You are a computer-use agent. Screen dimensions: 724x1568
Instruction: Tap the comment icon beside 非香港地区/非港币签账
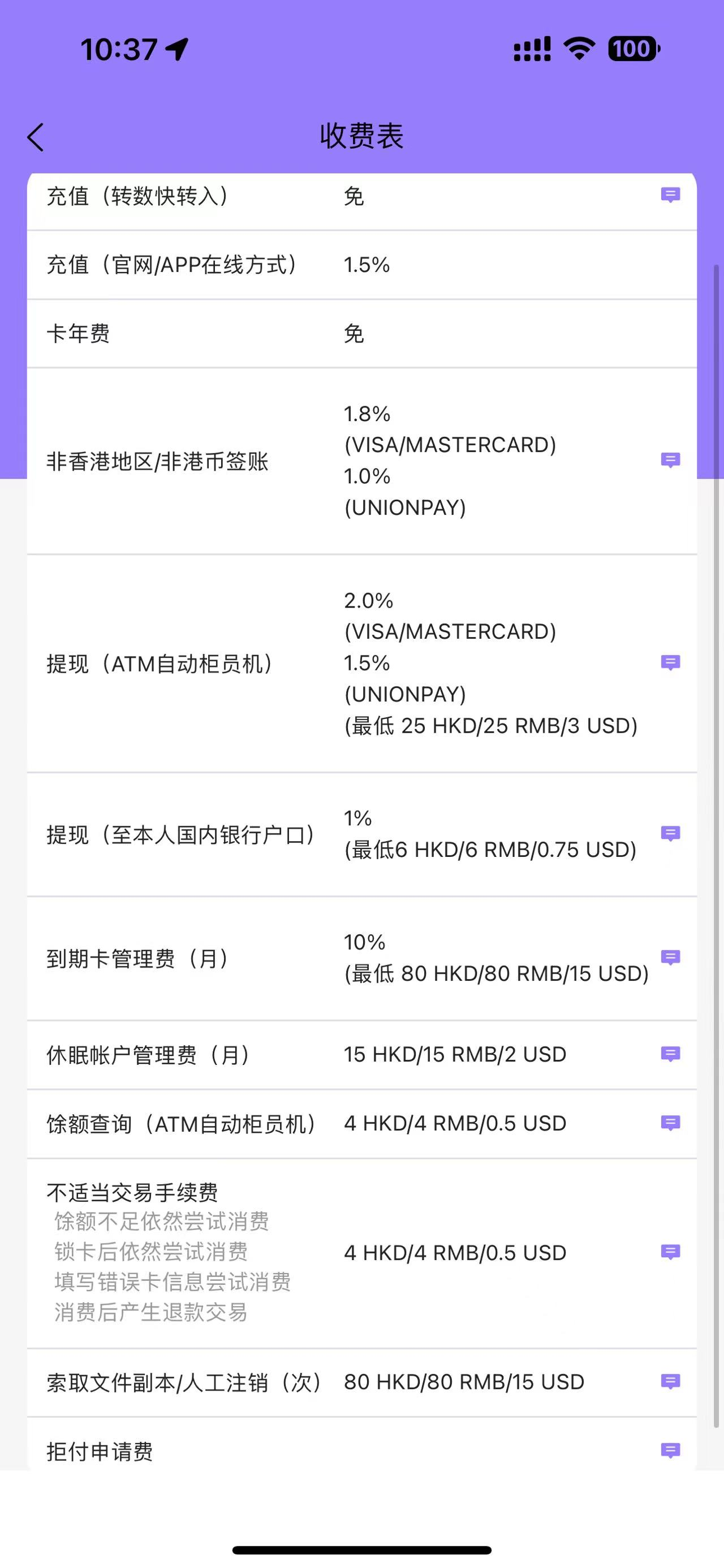[670, 461]
